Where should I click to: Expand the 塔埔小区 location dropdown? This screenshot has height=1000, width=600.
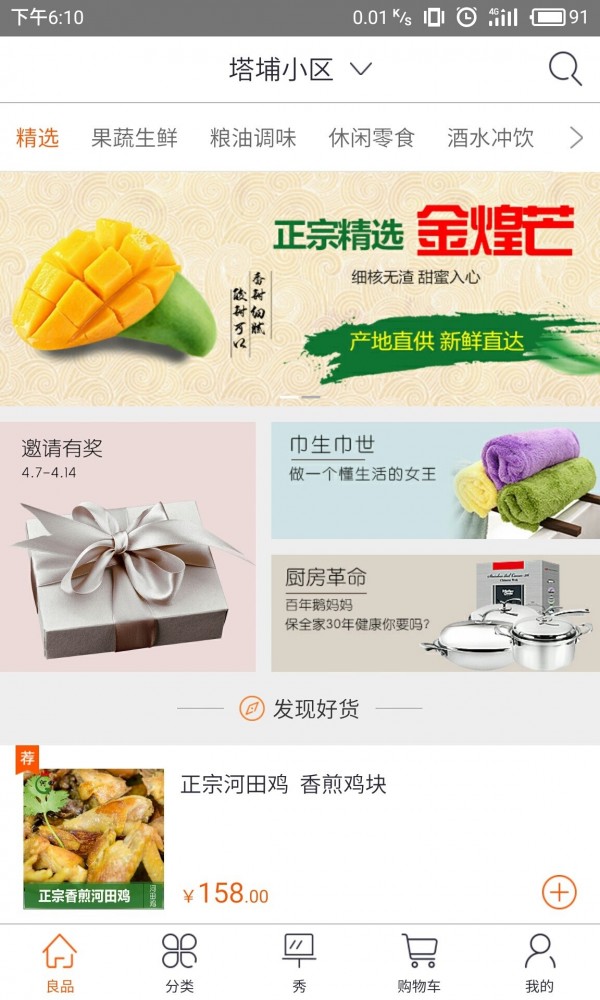[300, 69]
